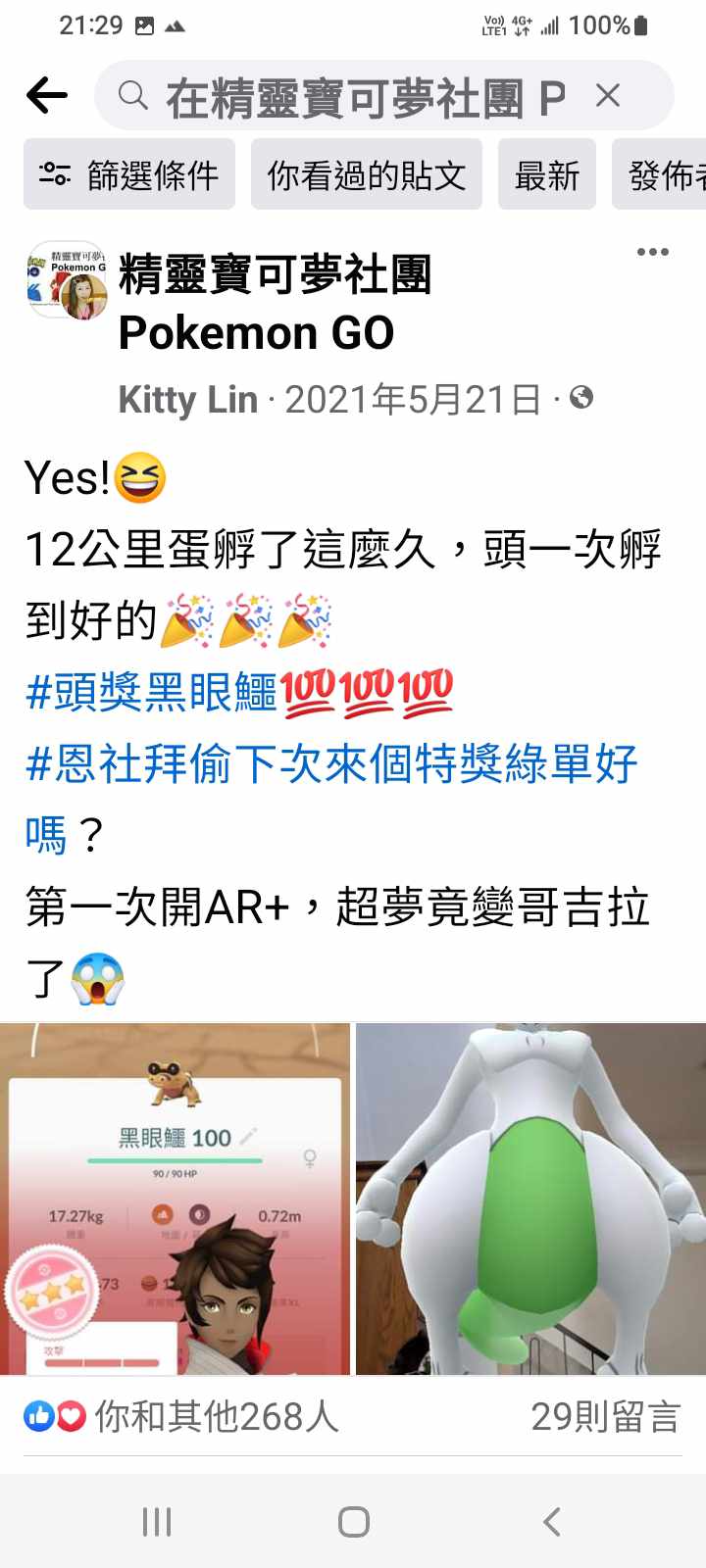Open recent apps from the navigation bar
This screenshot has height=1568, width=706.
(x=157, y=1522)
